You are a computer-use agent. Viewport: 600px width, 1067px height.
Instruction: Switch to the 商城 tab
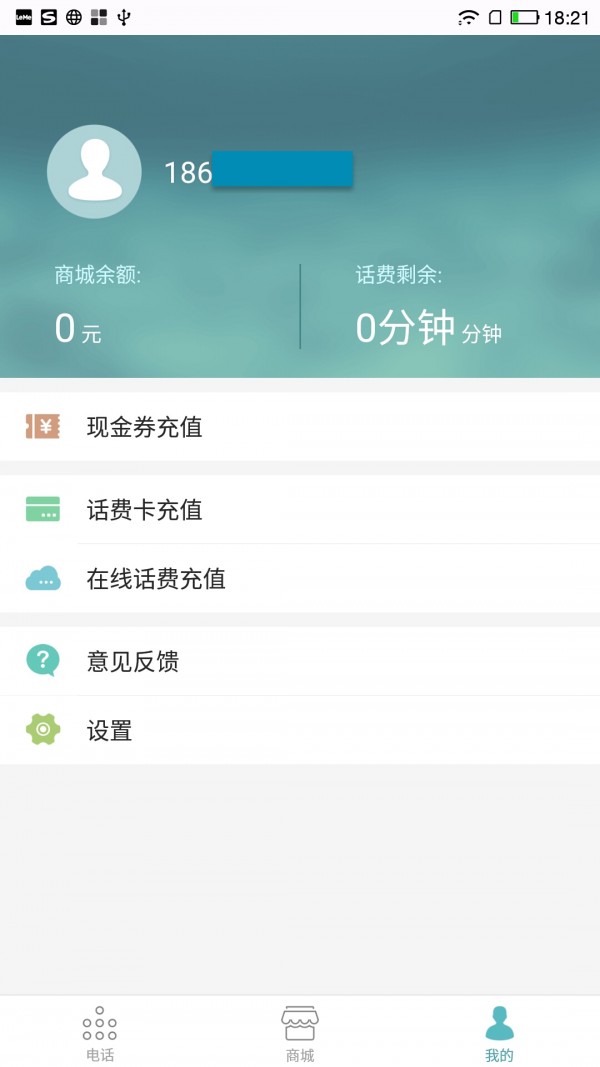pyautogui.click(x=300, y=1033)
